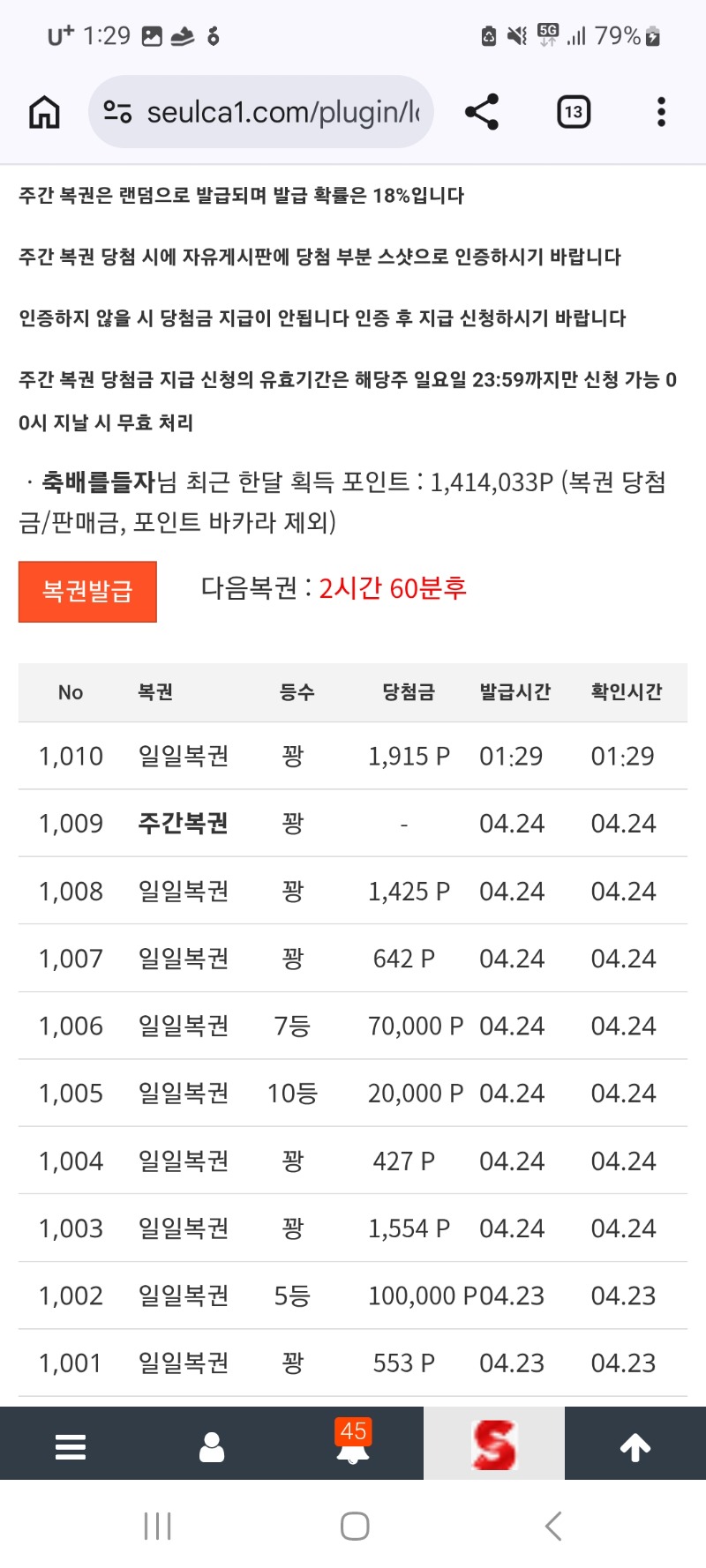Tap the seulca1.com address bar
706x1568 pixels.
pyautogui.click(x=282, y=112)
